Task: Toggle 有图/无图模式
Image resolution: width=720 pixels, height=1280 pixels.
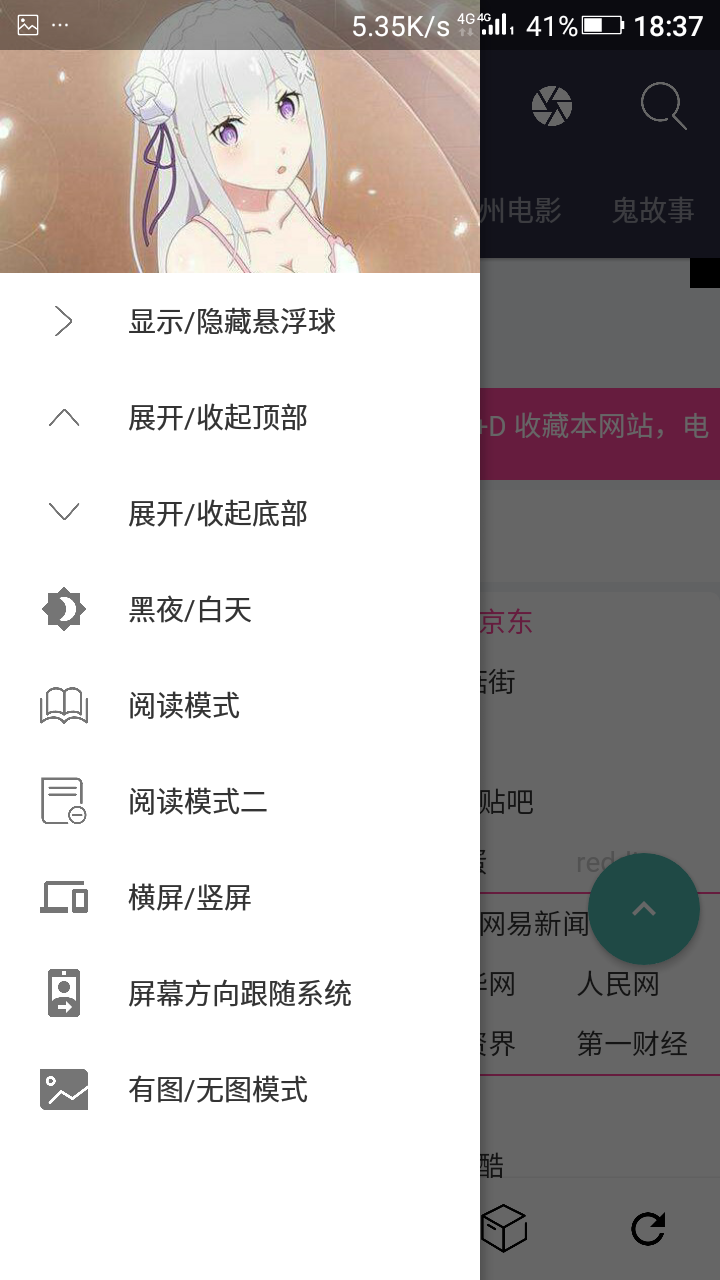Action: [x=240, y=1090]
